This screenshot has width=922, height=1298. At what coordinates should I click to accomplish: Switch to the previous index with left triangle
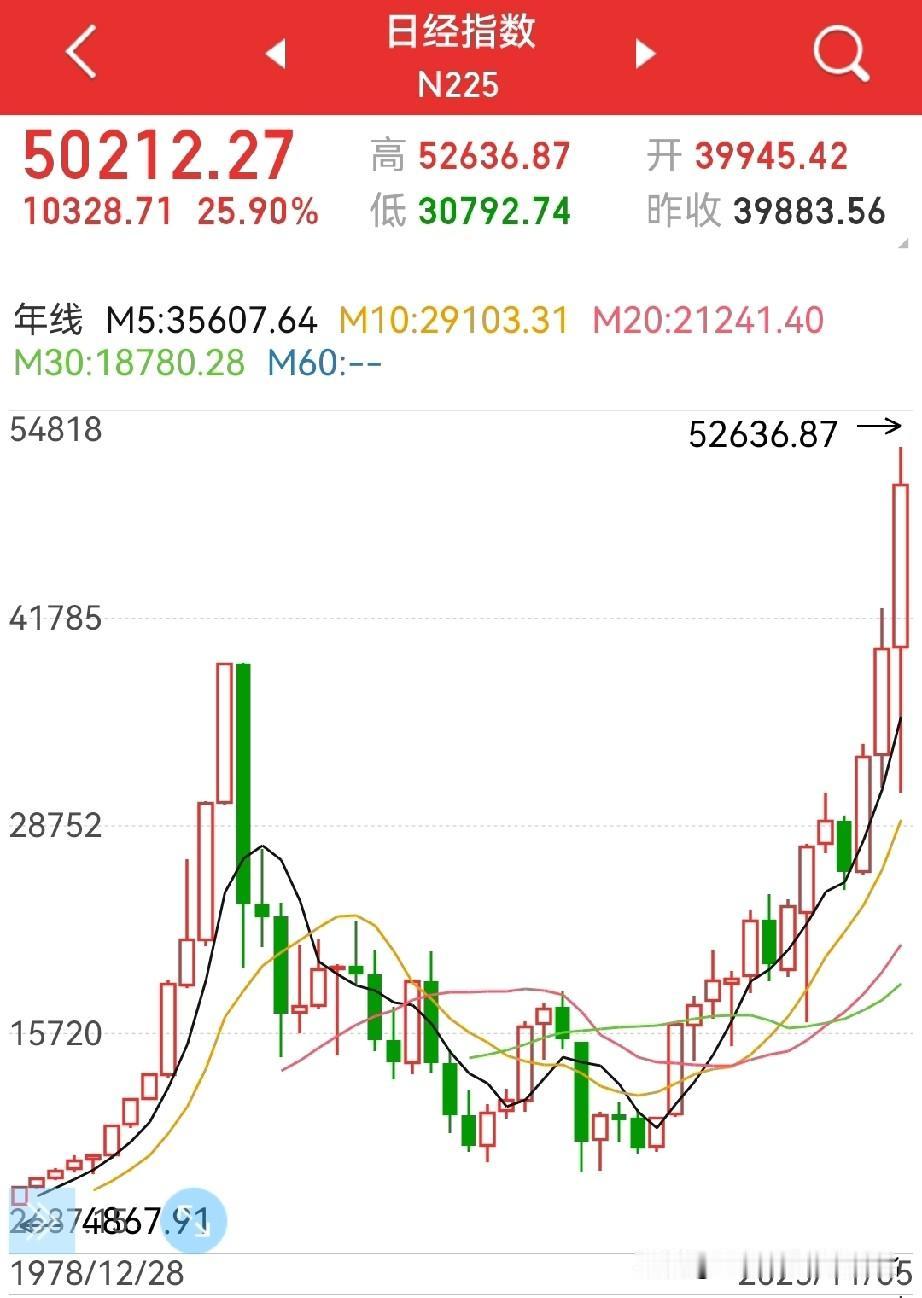(276, 53)
